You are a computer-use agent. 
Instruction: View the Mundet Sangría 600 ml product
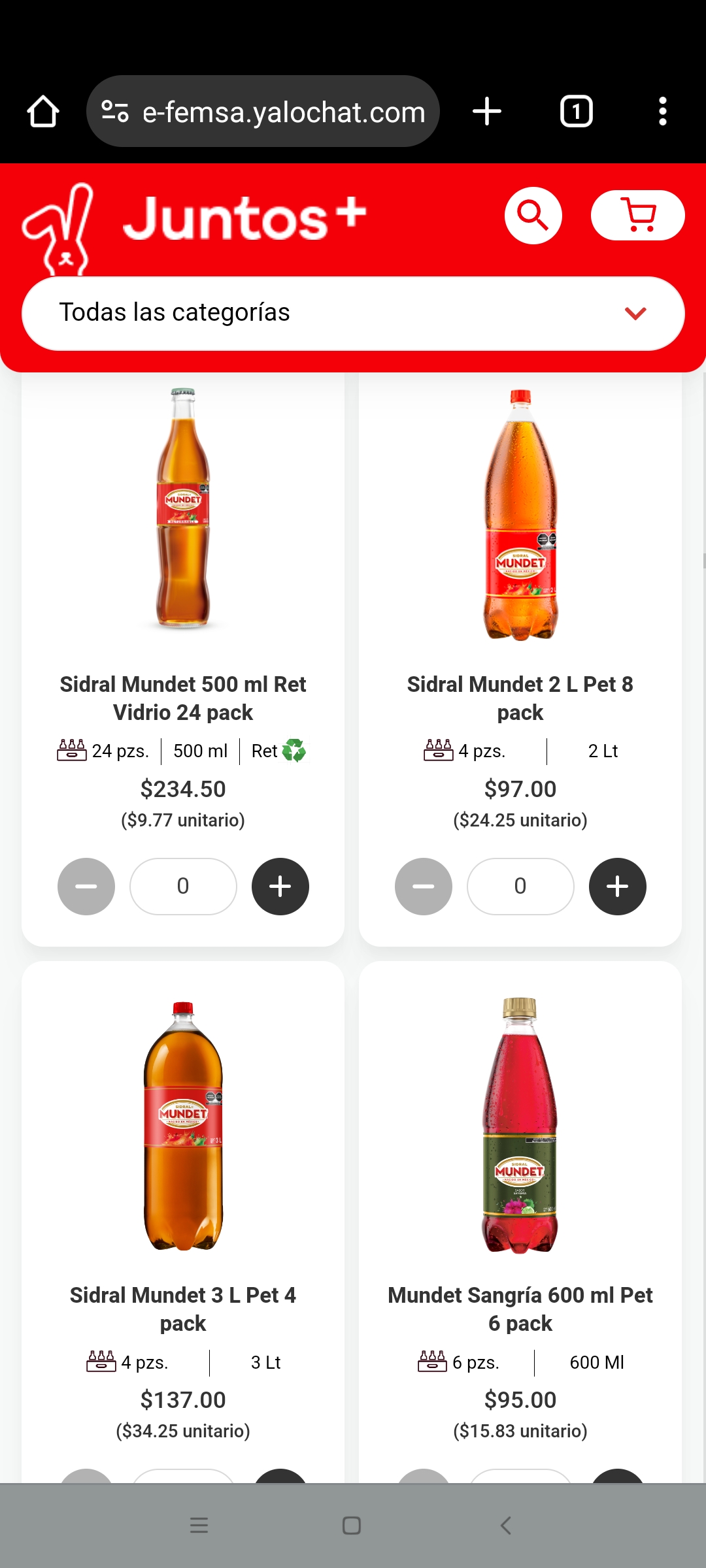pos(520,1309)
